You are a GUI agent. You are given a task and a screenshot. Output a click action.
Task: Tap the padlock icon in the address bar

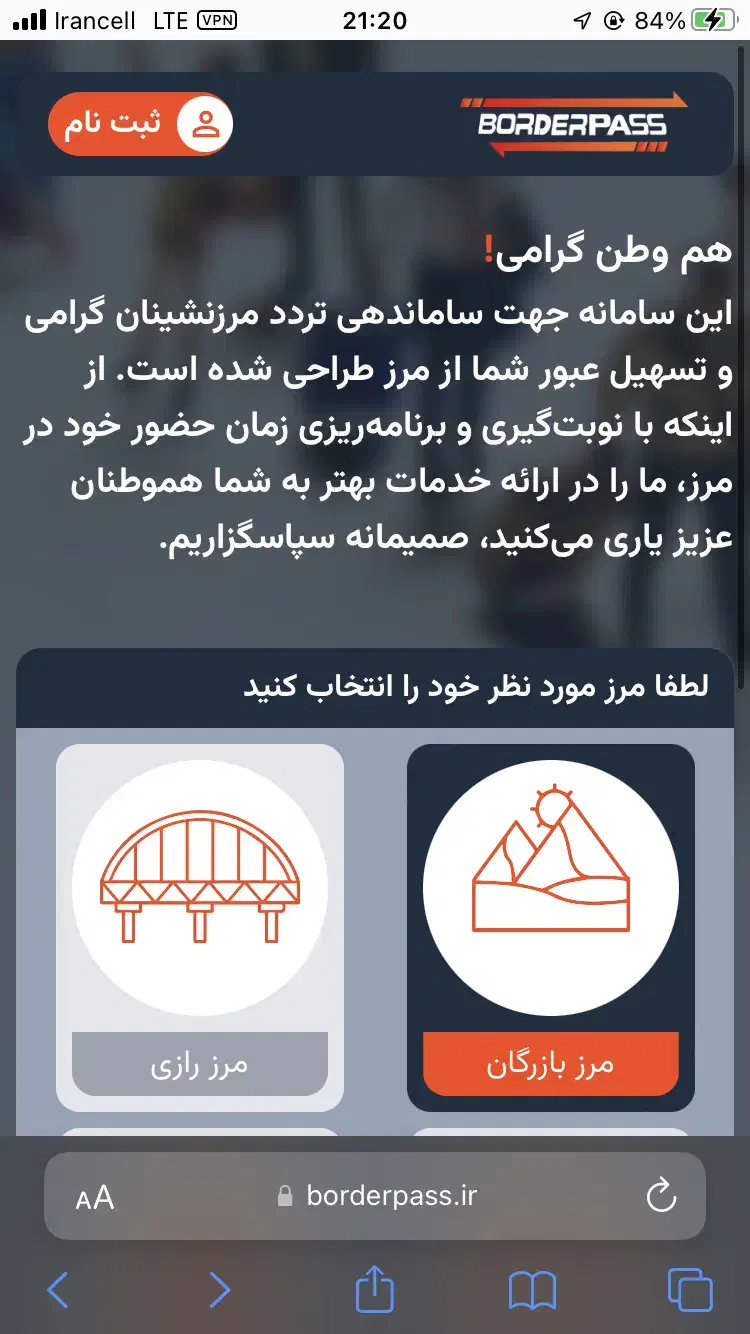283,1196
